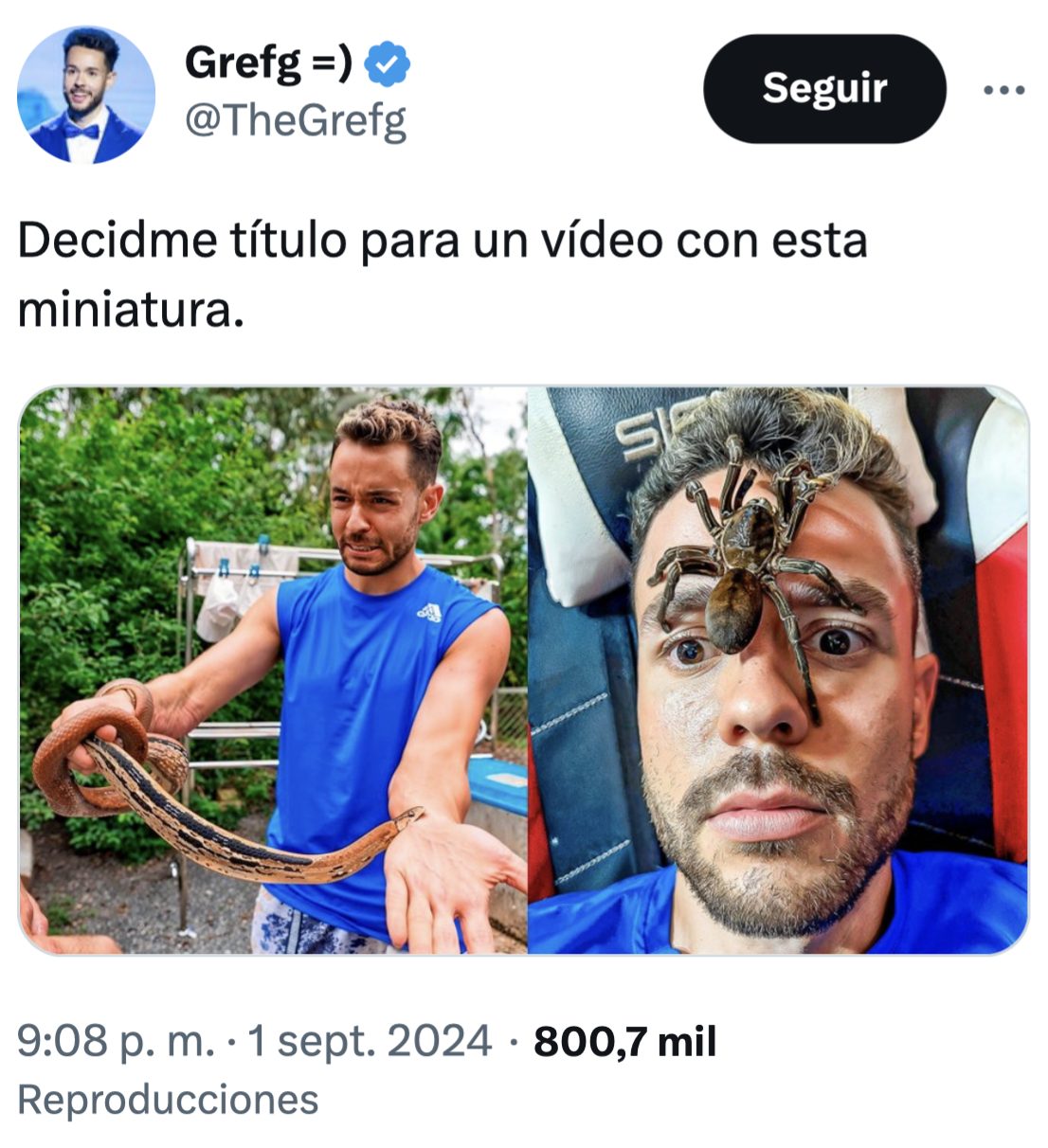The height and width of the screenshot is (1148, 1048).
Task: Open the Grefg profile picture
Action: tap(85, 95)
